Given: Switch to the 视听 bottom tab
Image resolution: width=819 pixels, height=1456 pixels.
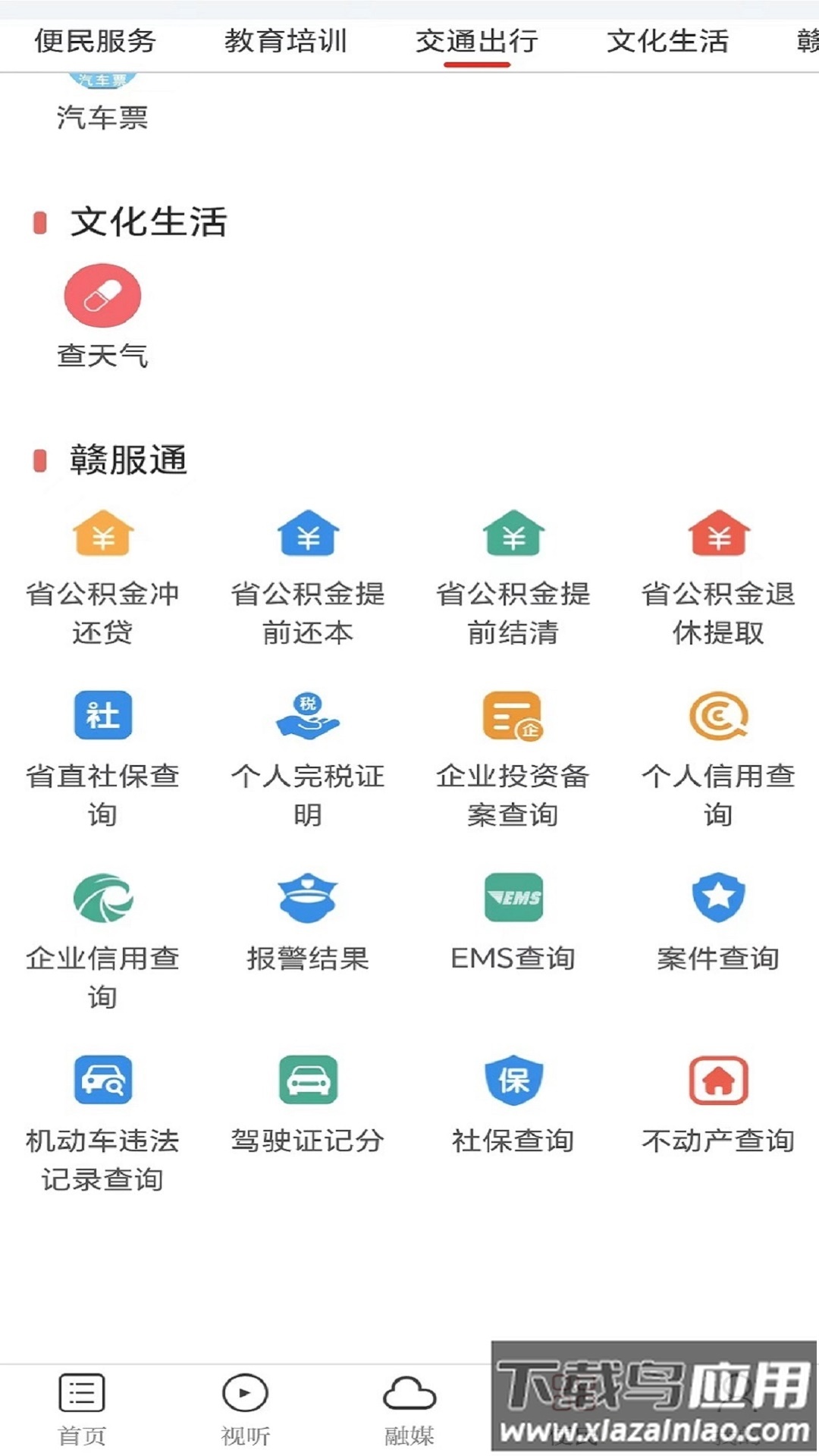Looking at the screenshot, I should click(245, 1409).
